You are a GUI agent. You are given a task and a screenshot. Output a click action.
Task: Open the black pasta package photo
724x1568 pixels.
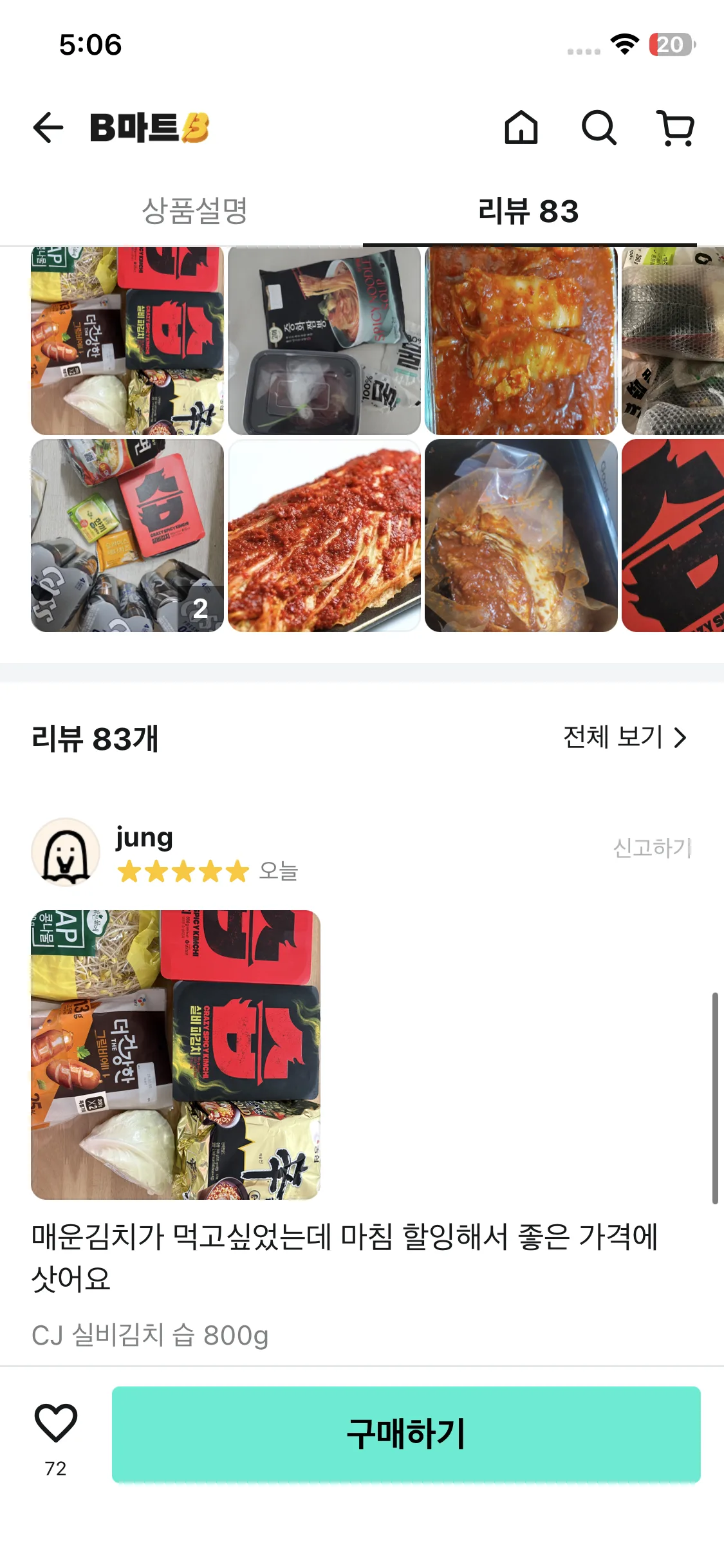[x=324, y=341]
